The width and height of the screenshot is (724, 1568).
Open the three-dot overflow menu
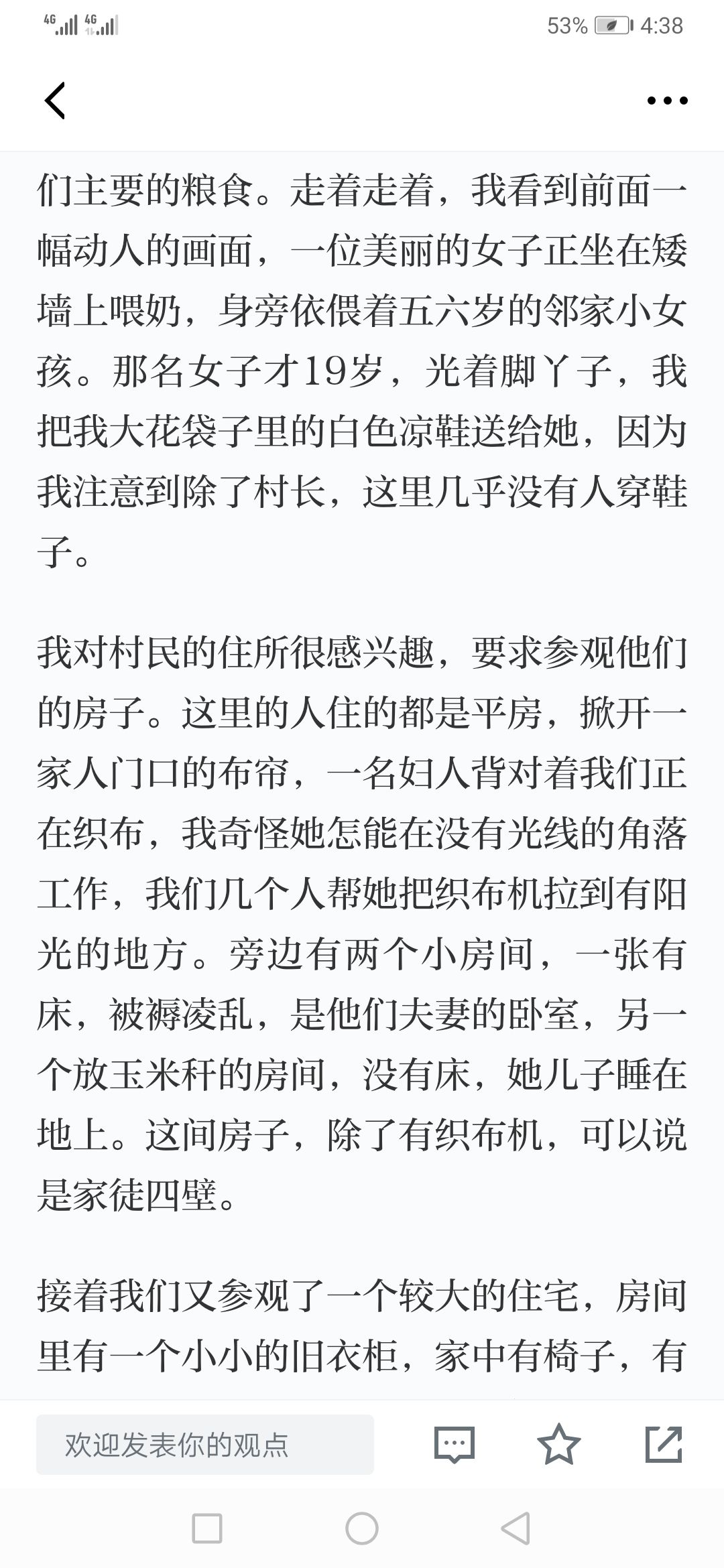tap(667, 101)
